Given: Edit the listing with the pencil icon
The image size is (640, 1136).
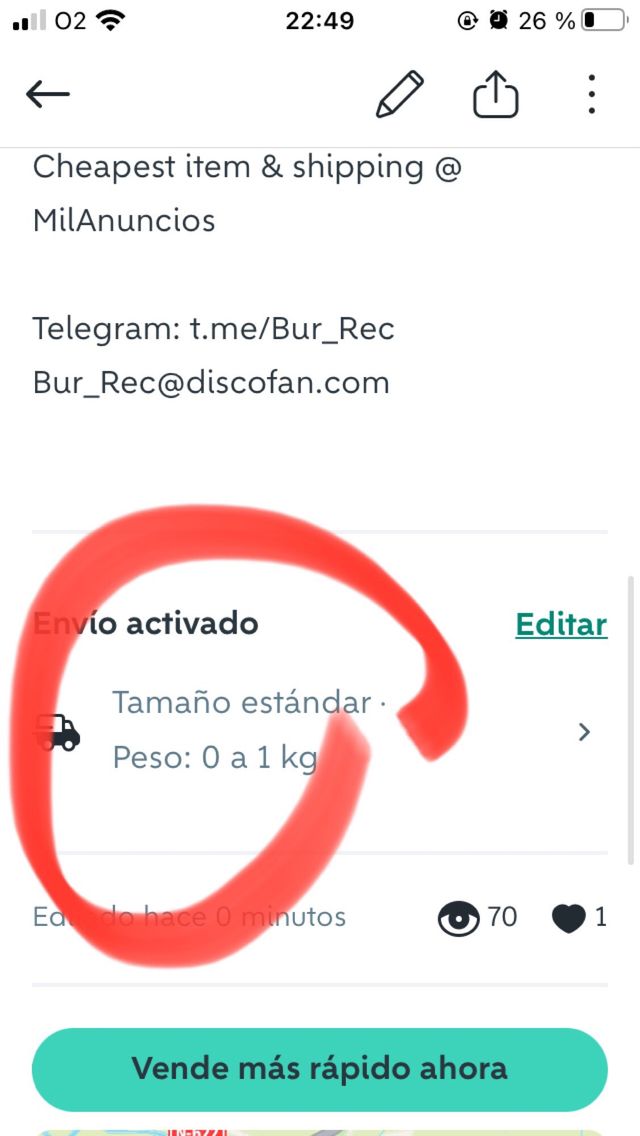Looking at the screenshot, I should [399, 95].
